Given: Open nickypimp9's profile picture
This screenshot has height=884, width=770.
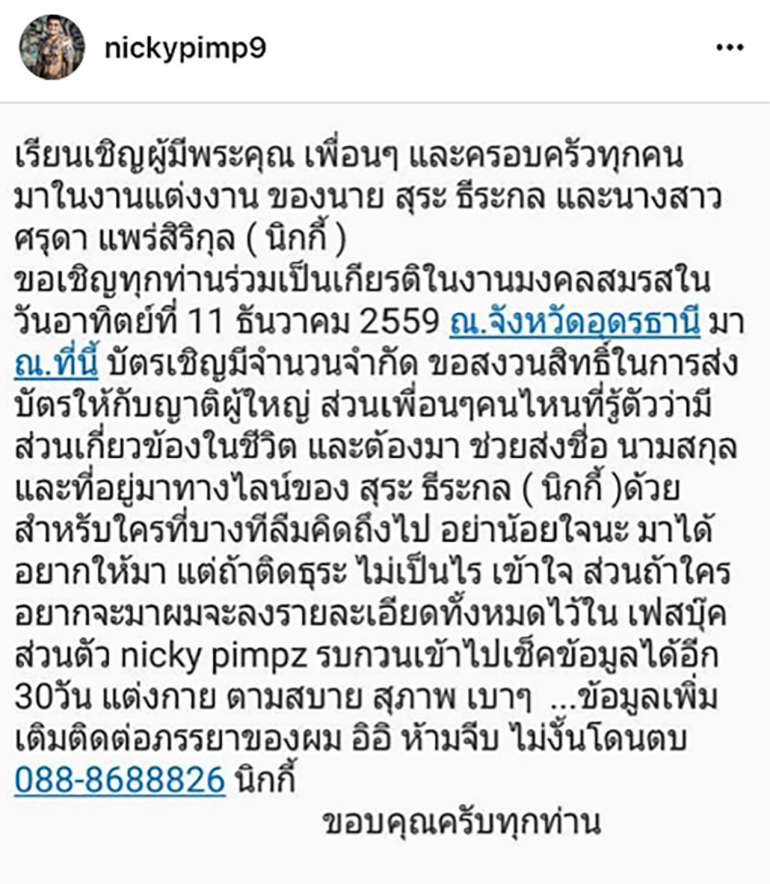Looking at the screenshot, I should click(52, 47).
